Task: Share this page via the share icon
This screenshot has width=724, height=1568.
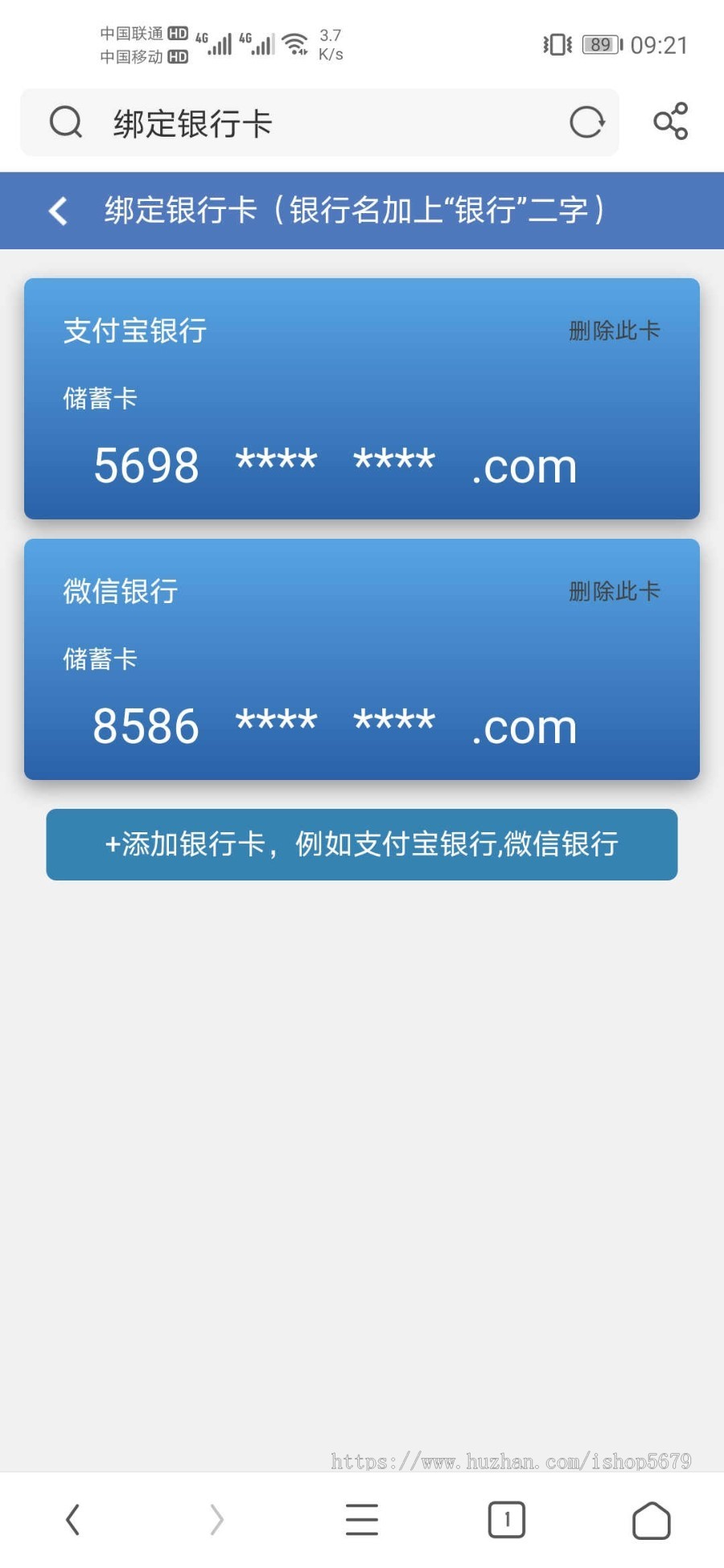Action: [x=670, y=121]
